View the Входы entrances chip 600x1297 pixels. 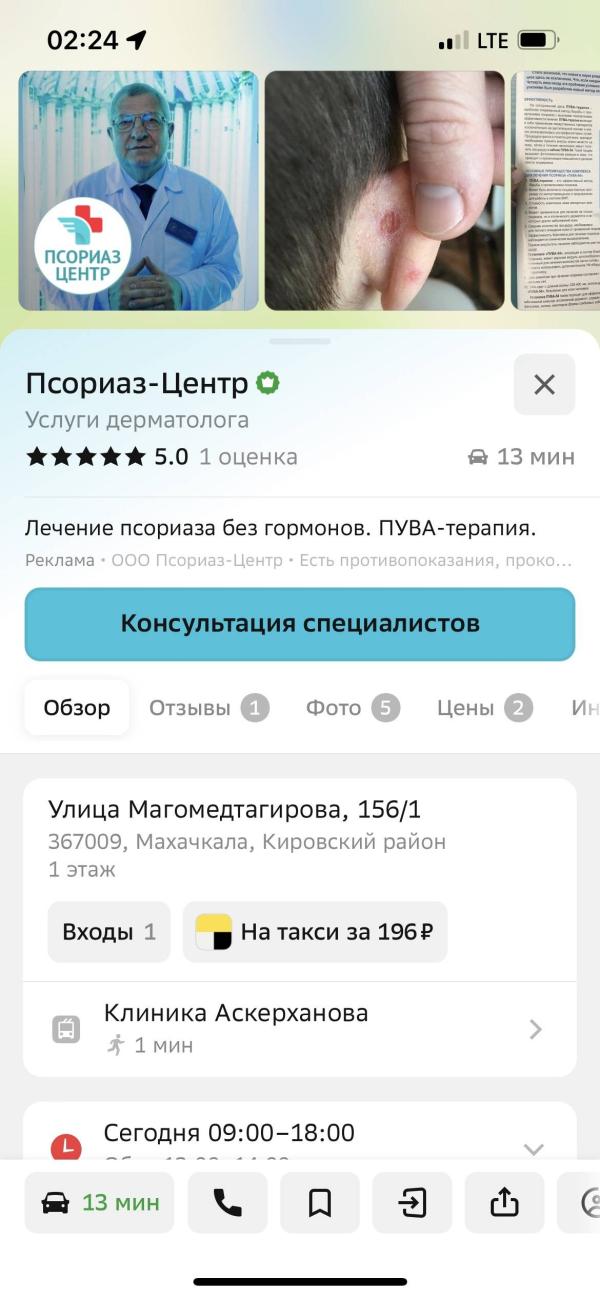tap(109, 932)
